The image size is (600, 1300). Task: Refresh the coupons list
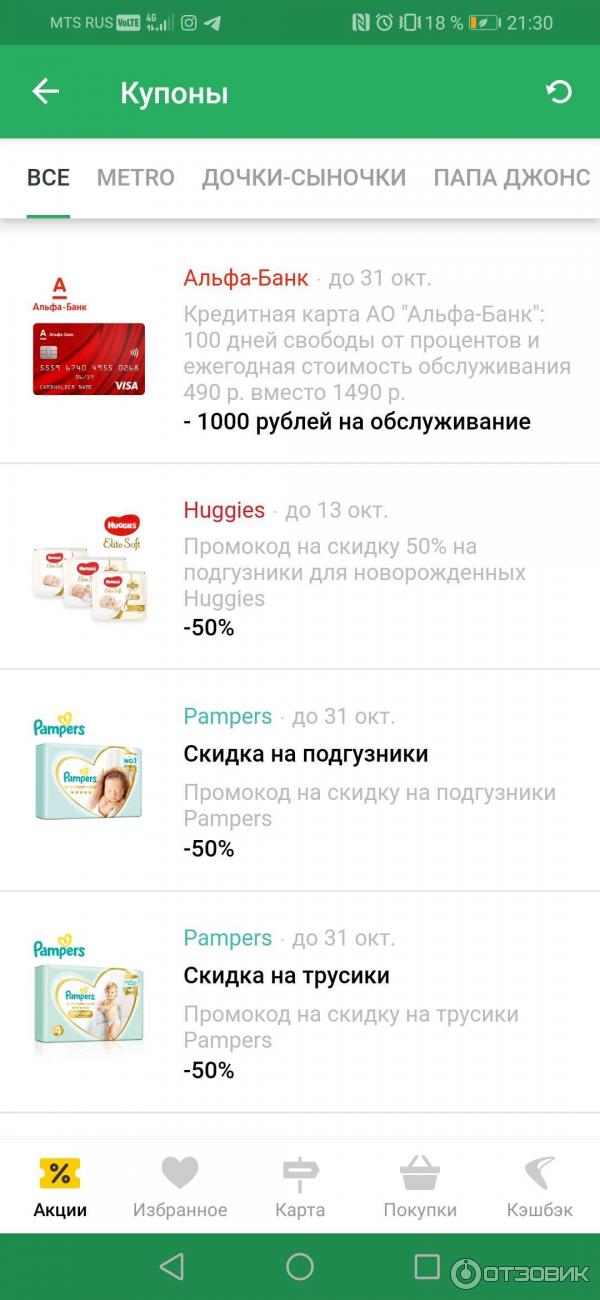[x=559, y=93]
